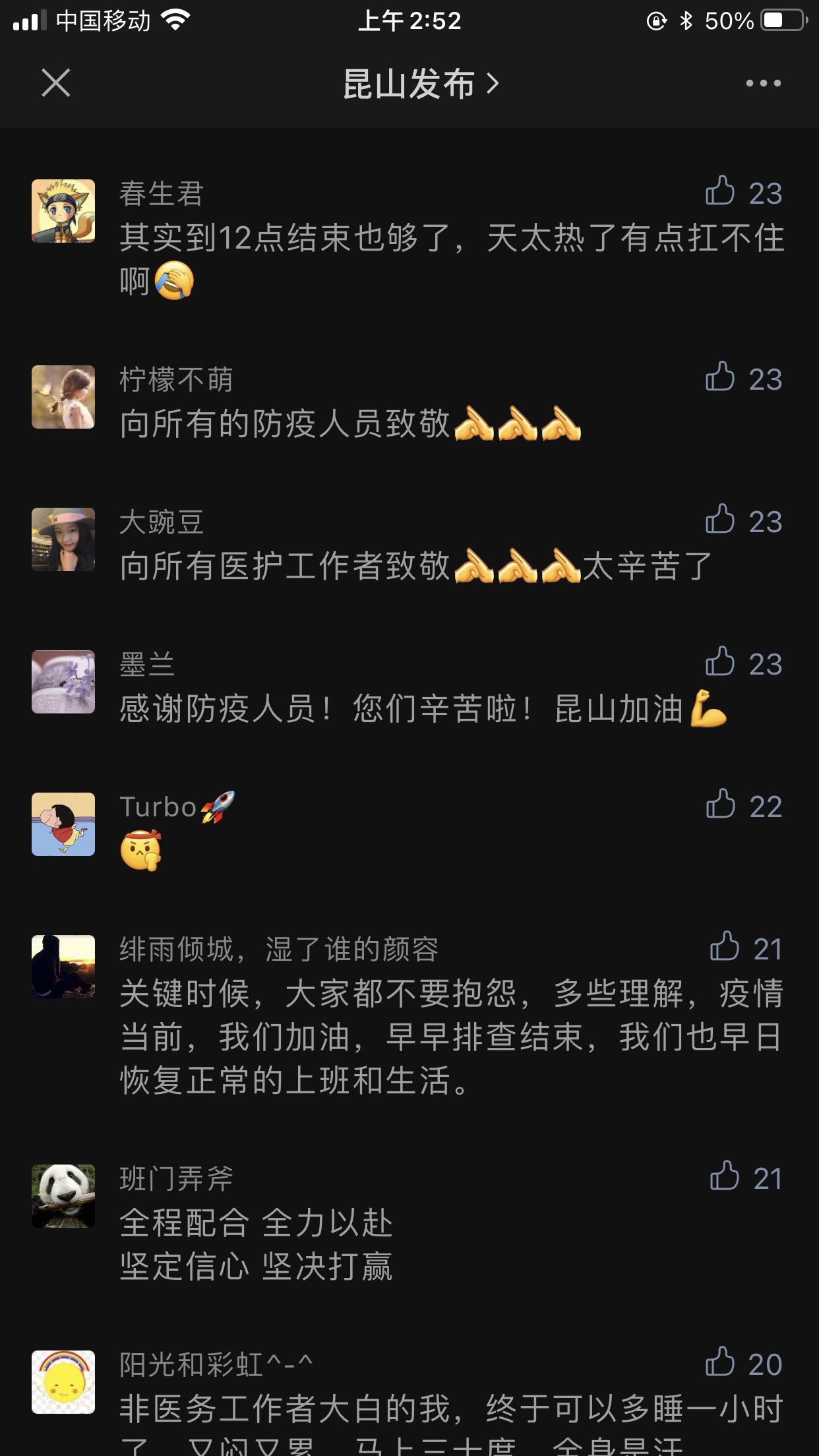
Task: Like the comment by 绯雨倾城，湿了谁的颜容
Action: coord(724,948)
